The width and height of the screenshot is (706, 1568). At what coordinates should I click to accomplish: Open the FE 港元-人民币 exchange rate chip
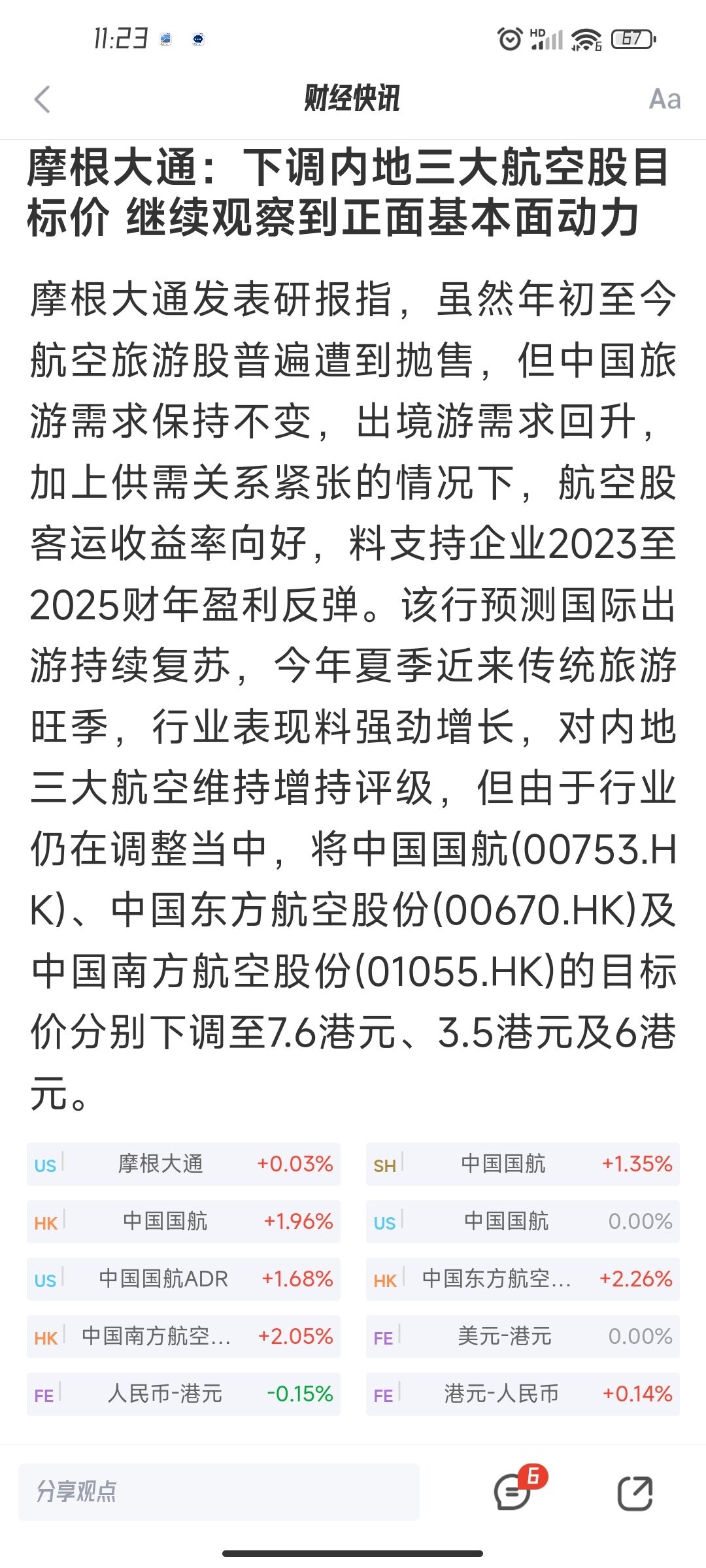(x=522, y=1394)
